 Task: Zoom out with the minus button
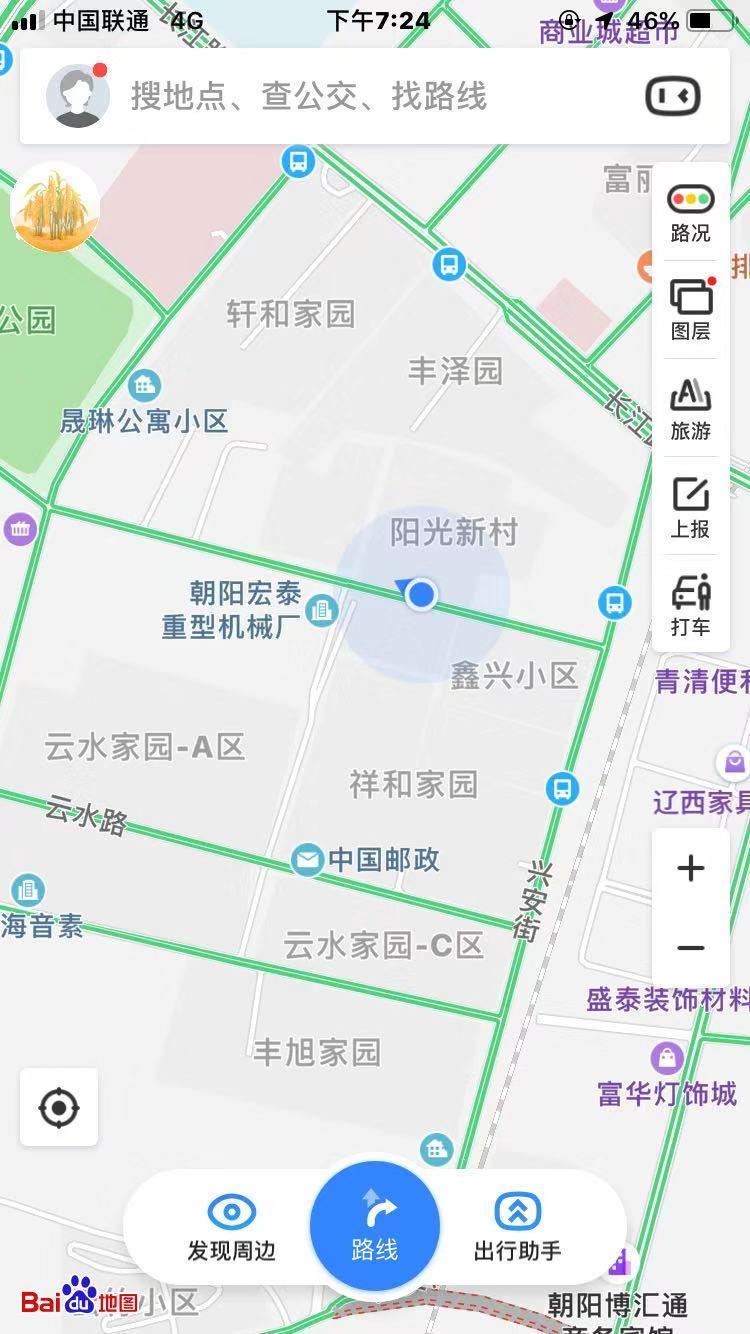tap(690, 947)
